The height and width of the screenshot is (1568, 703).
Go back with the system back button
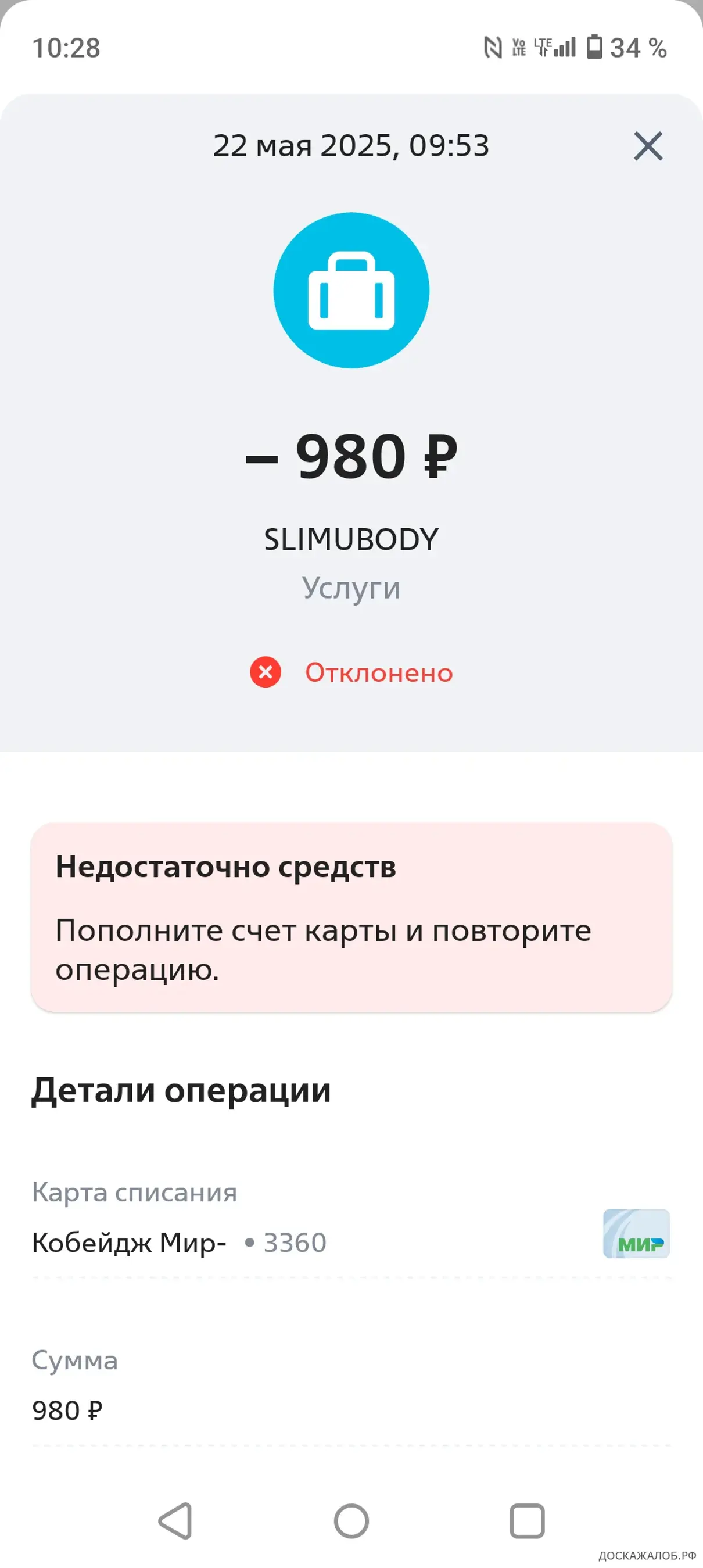(x=175, y=1521)
